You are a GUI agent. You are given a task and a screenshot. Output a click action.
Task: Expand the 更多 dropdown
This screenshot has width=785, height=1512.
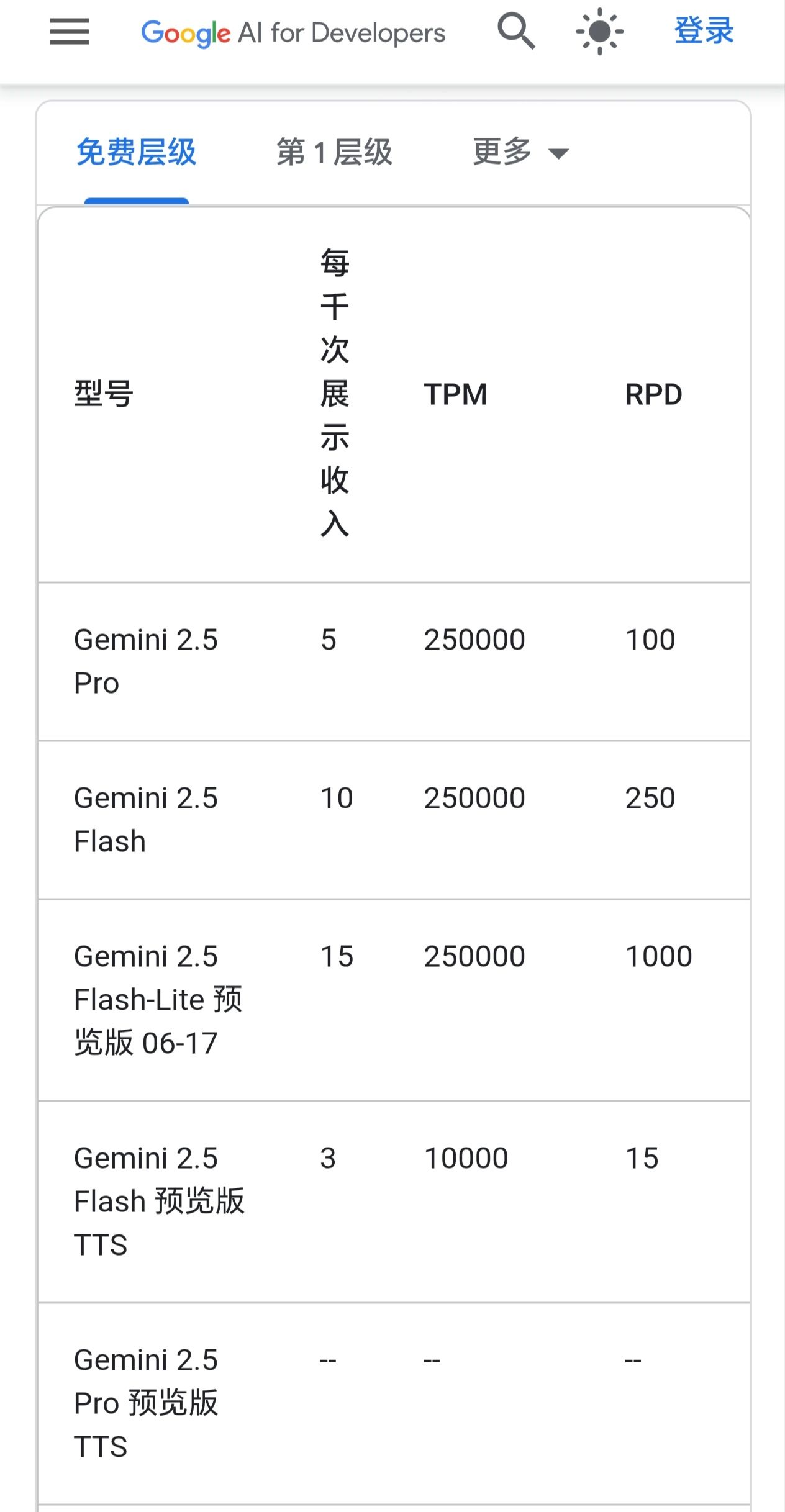520,152
